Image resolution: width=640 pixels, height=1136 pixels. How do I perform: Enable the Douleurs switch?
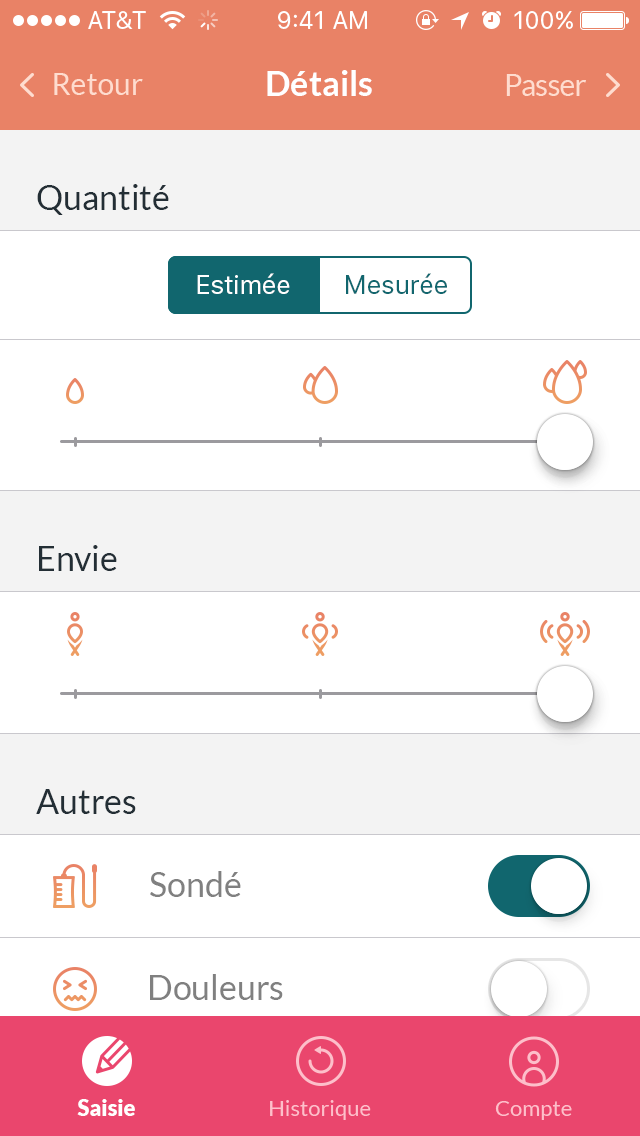point(538,988)
